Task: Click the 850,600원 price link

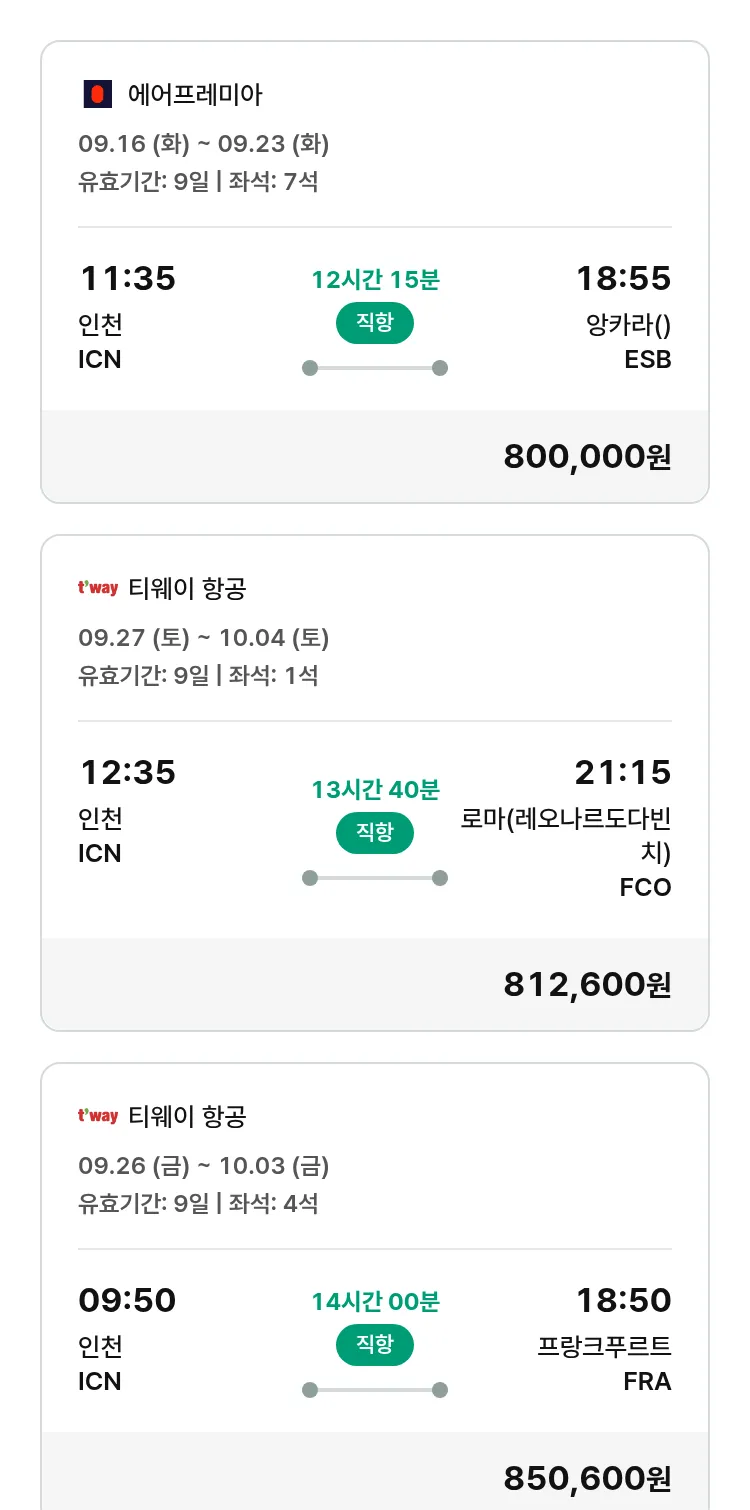Action: (x=588, y=1477)
